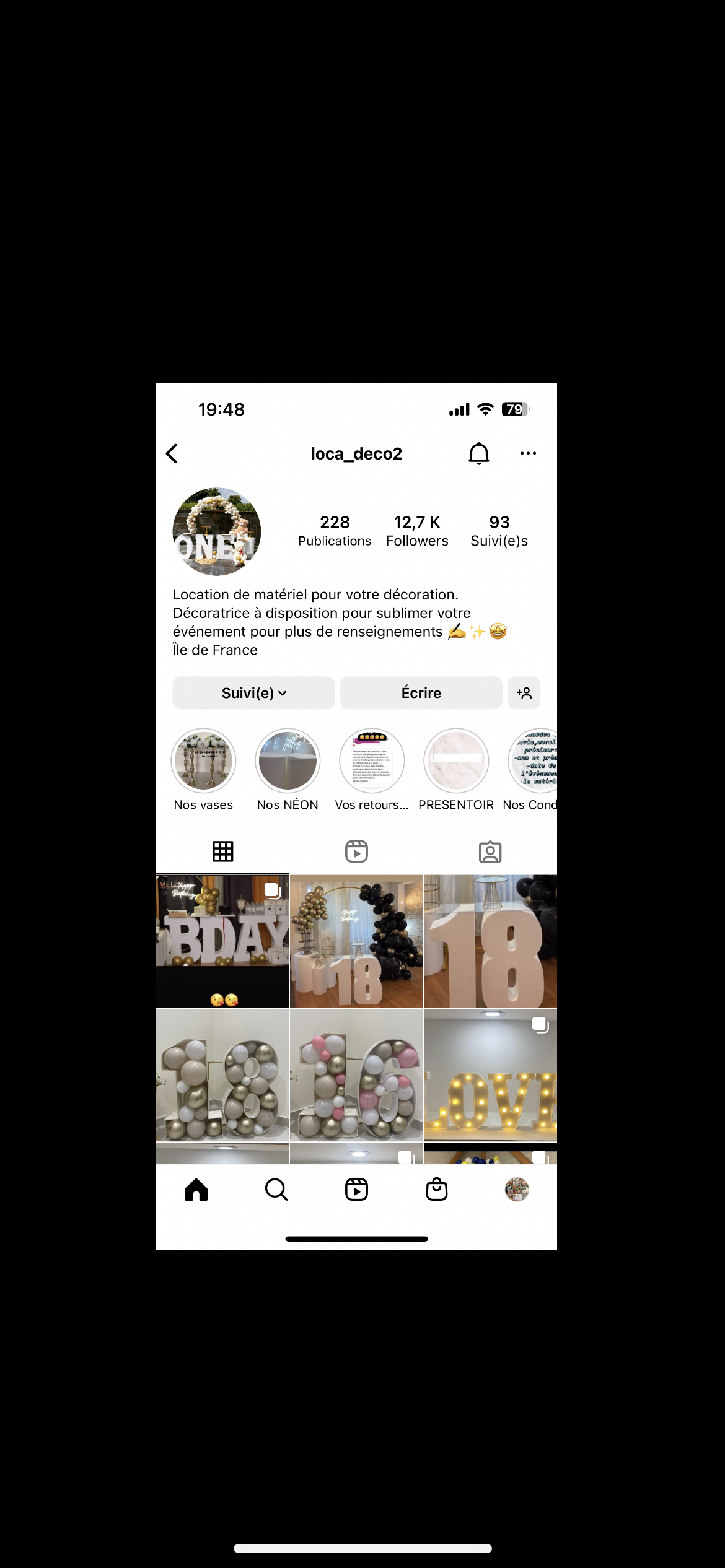This screenshot has width=725, height=1568.
Task: Go back using the top-left arrow
Action: point(172,453)
